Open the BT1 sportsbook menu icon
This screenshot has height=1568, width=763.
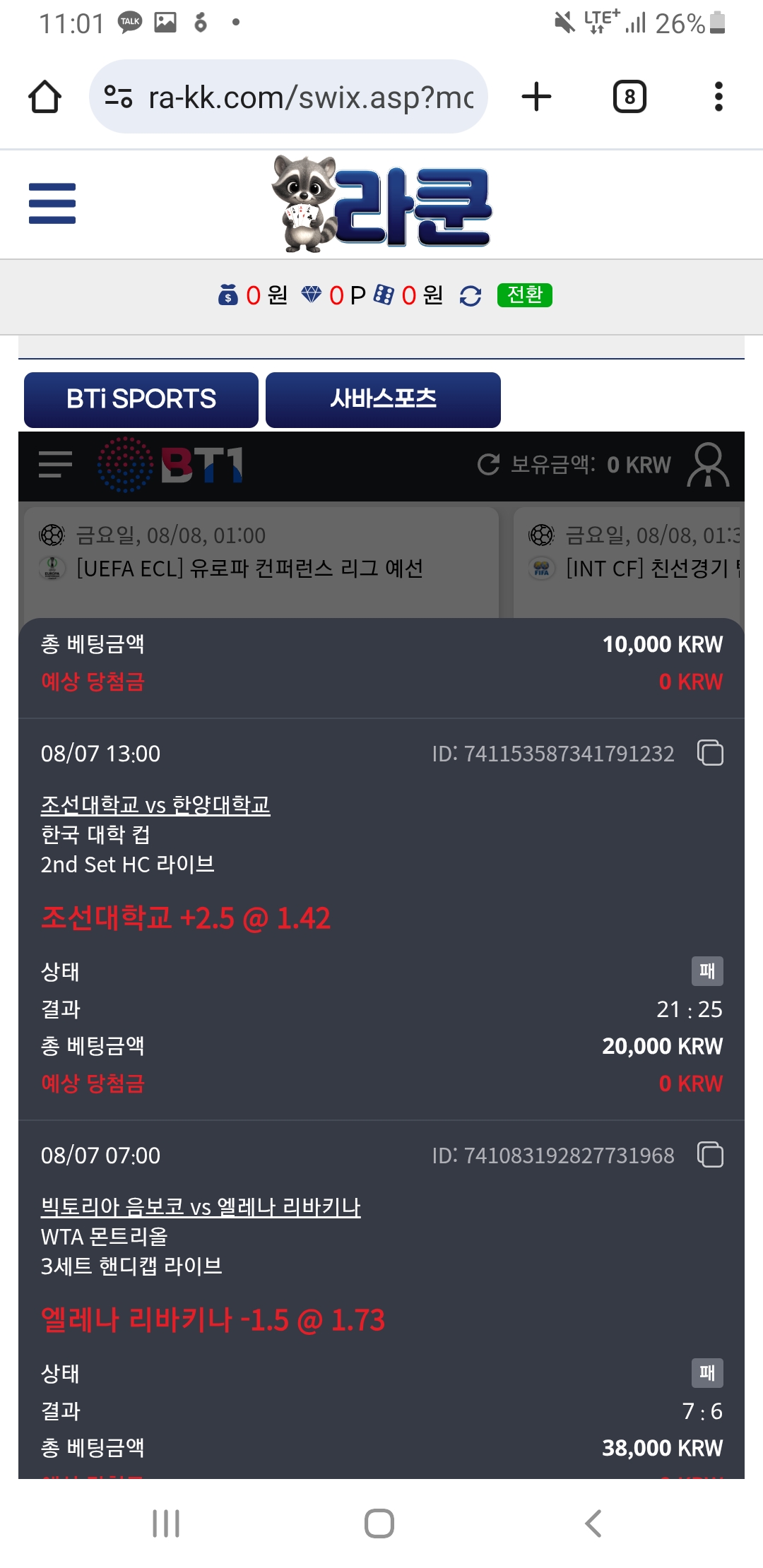point(55,465)
